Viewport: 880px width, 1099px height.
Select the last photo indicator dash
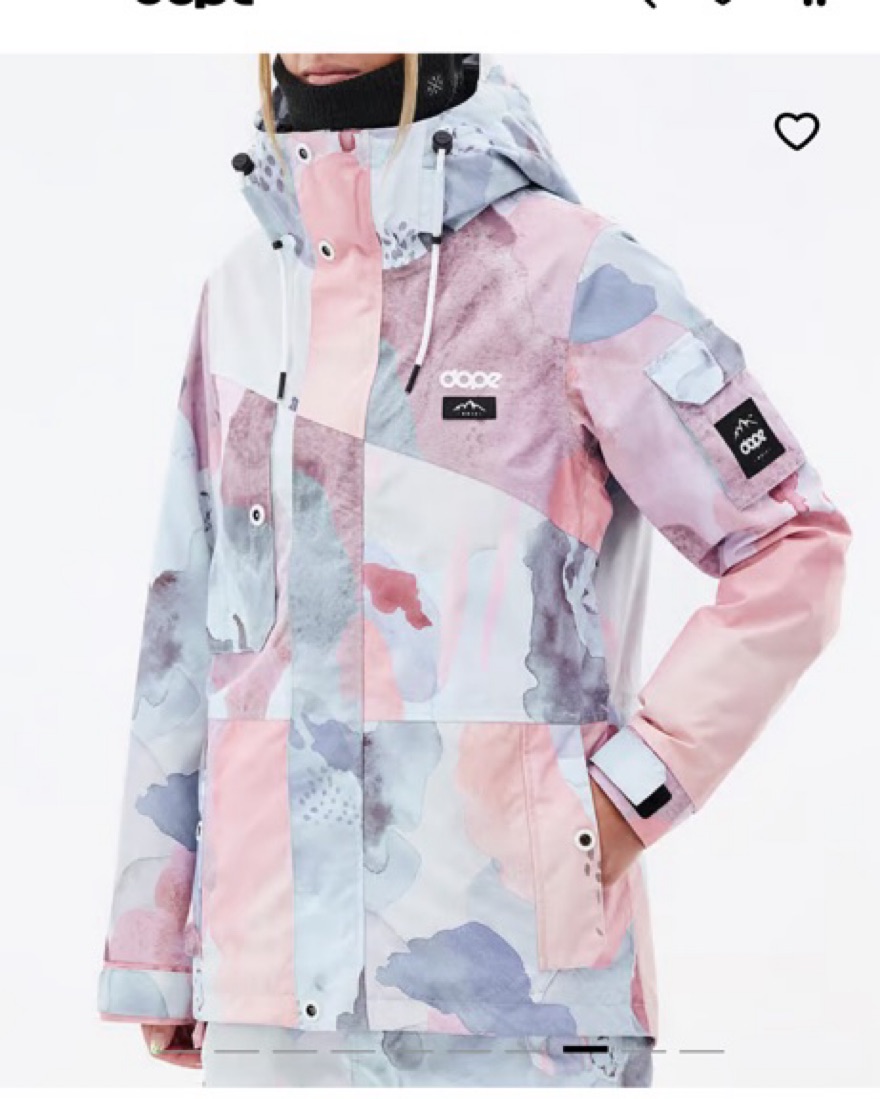pyautogui.click(x=702, y=1051)
